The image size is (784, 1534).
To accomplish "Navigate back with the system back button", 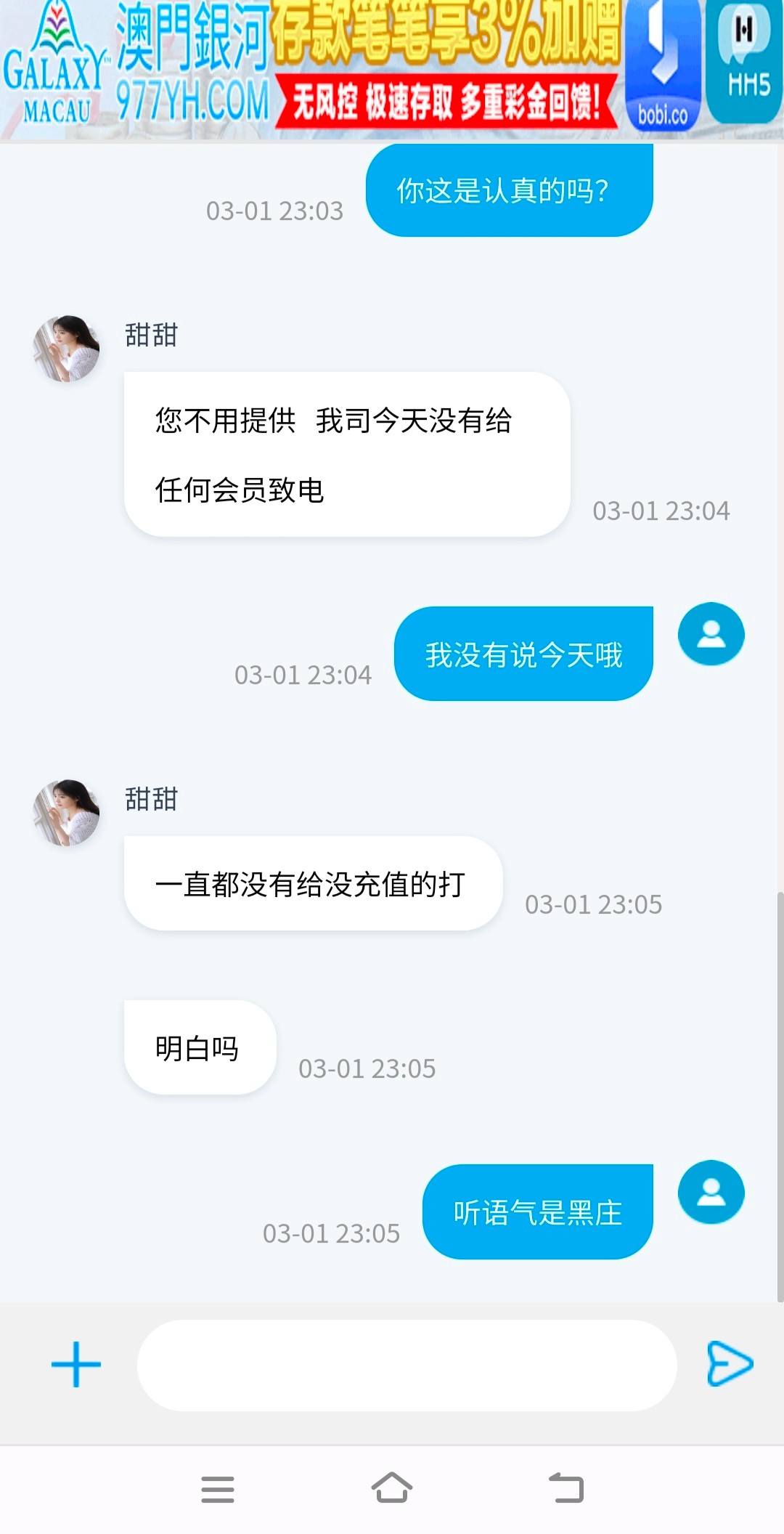I will (x=566, y=1488).
